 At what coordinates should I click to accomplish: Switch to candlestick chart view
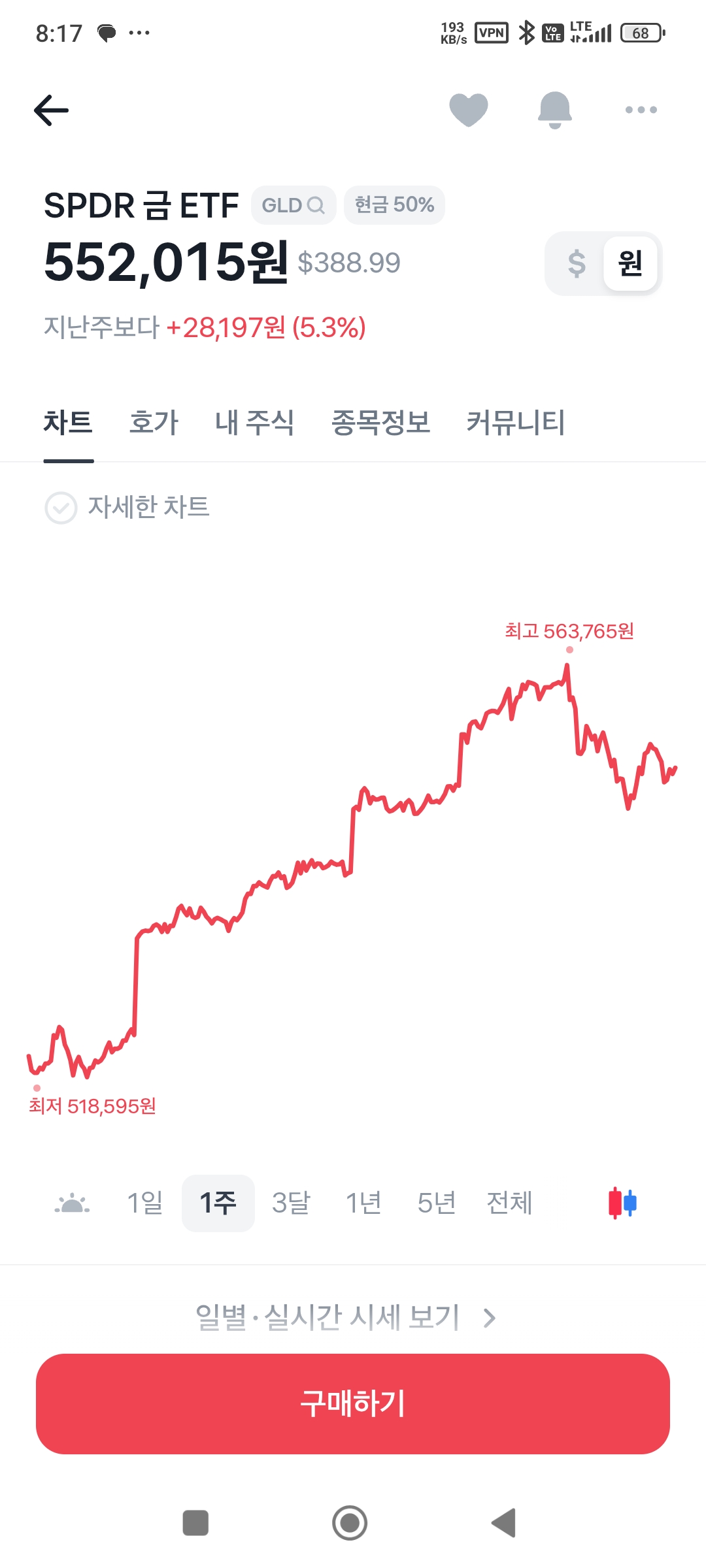click(622, 1203)
